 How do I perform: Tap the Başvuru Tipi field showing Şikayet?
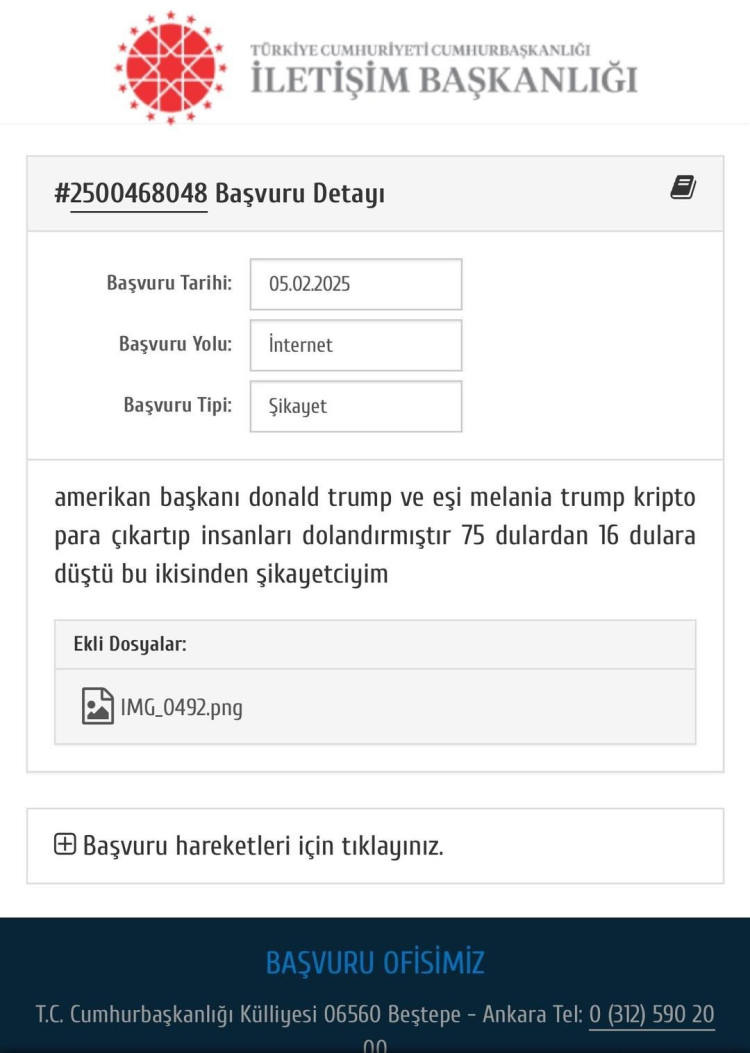click(355, 406)
